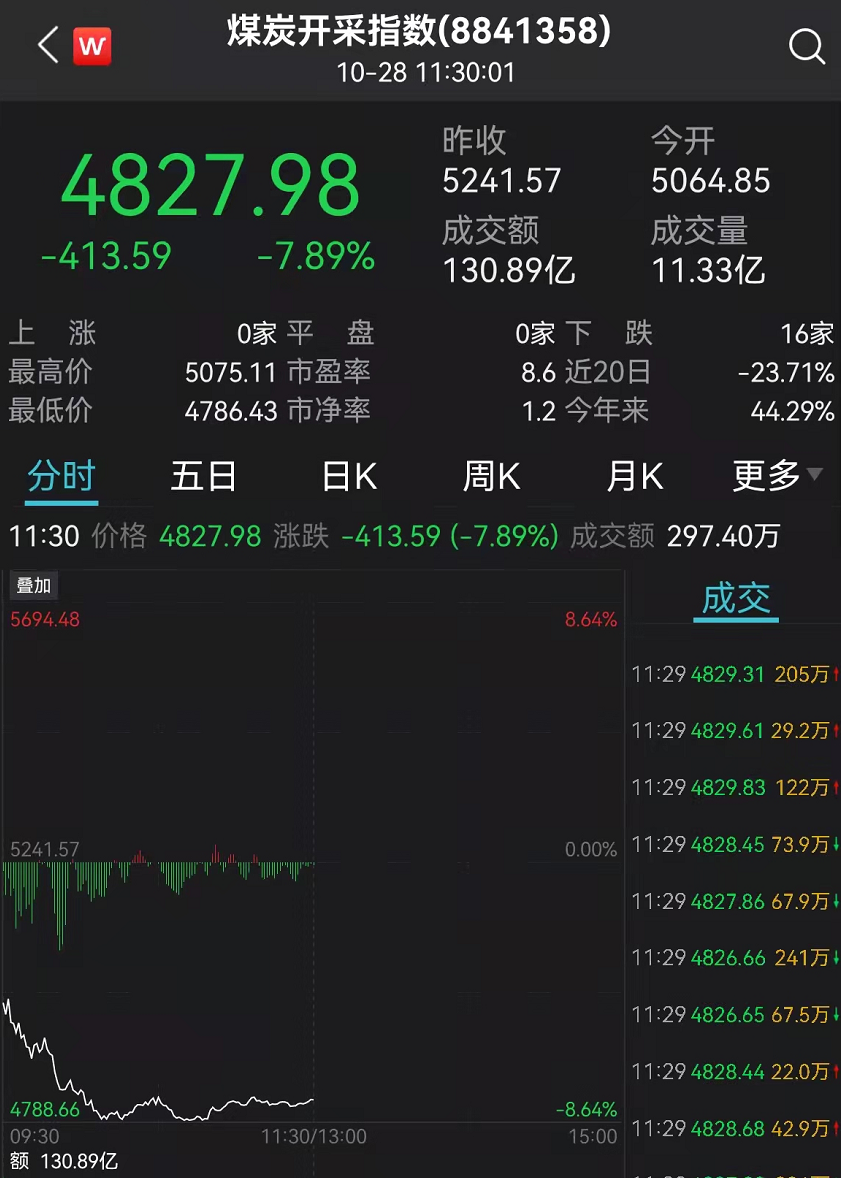Image resolution: width=841 pixels, height=1178 pixels.
Task: Open the 成交 transactions panel
Action: coord(735,599)
